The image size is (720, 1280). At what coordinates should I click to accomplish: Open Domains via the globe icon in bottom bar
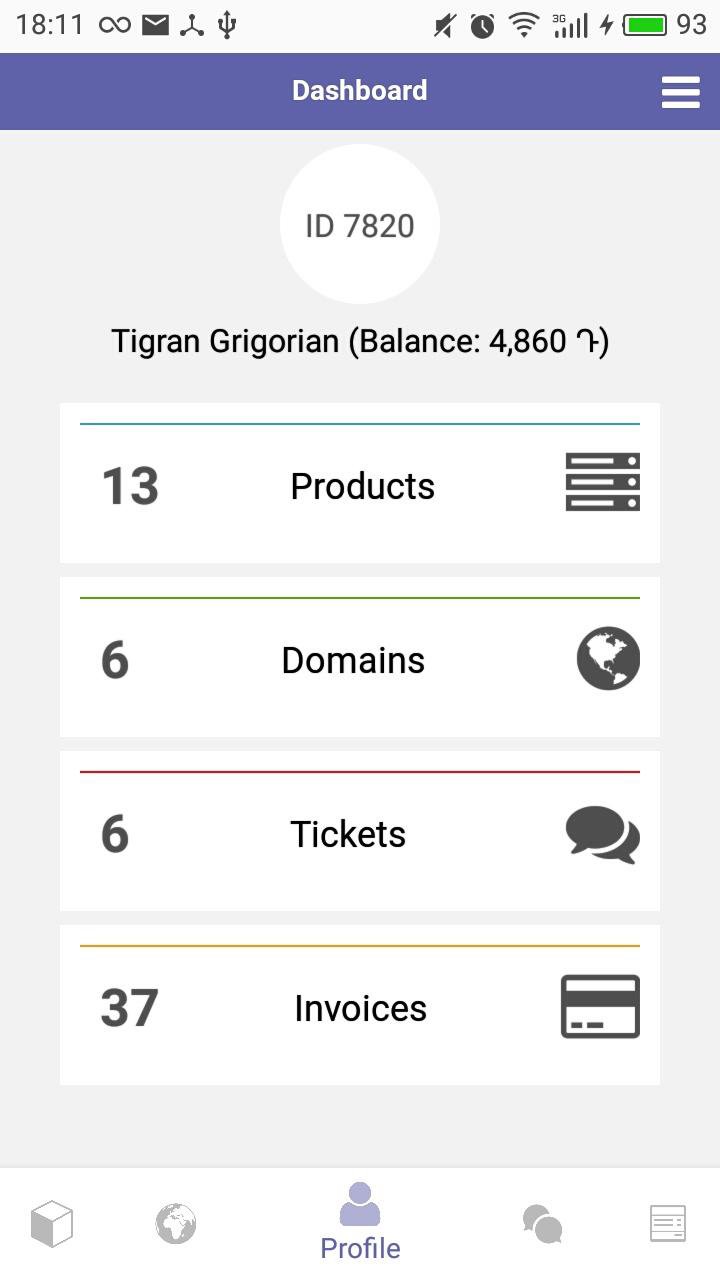[174, 1222]
